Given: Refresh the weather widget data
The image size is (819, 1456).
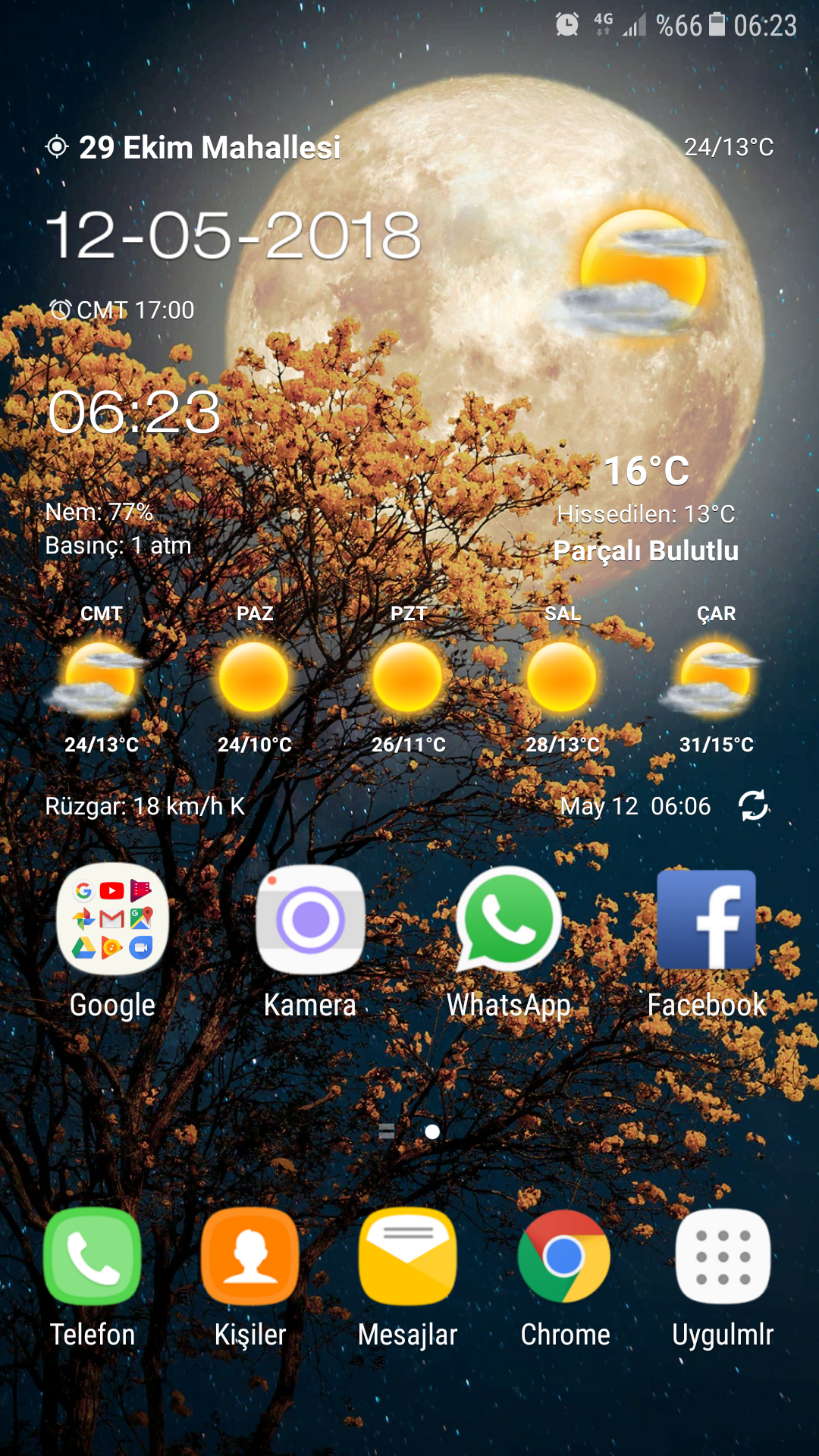Looking at the screenshot, I should 753,805.
